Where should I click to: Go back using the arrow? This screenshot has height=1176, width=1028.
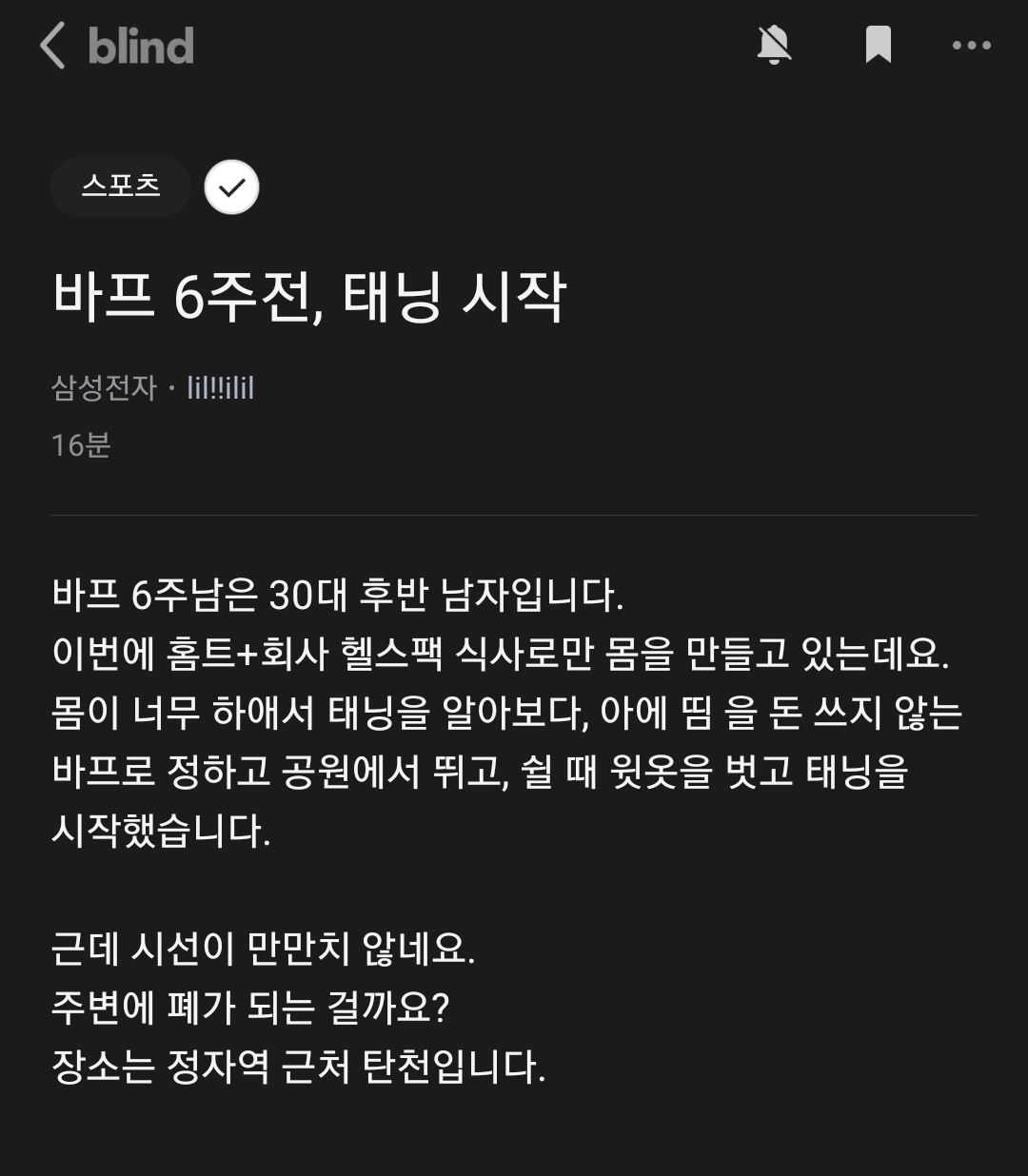[53, 45]
